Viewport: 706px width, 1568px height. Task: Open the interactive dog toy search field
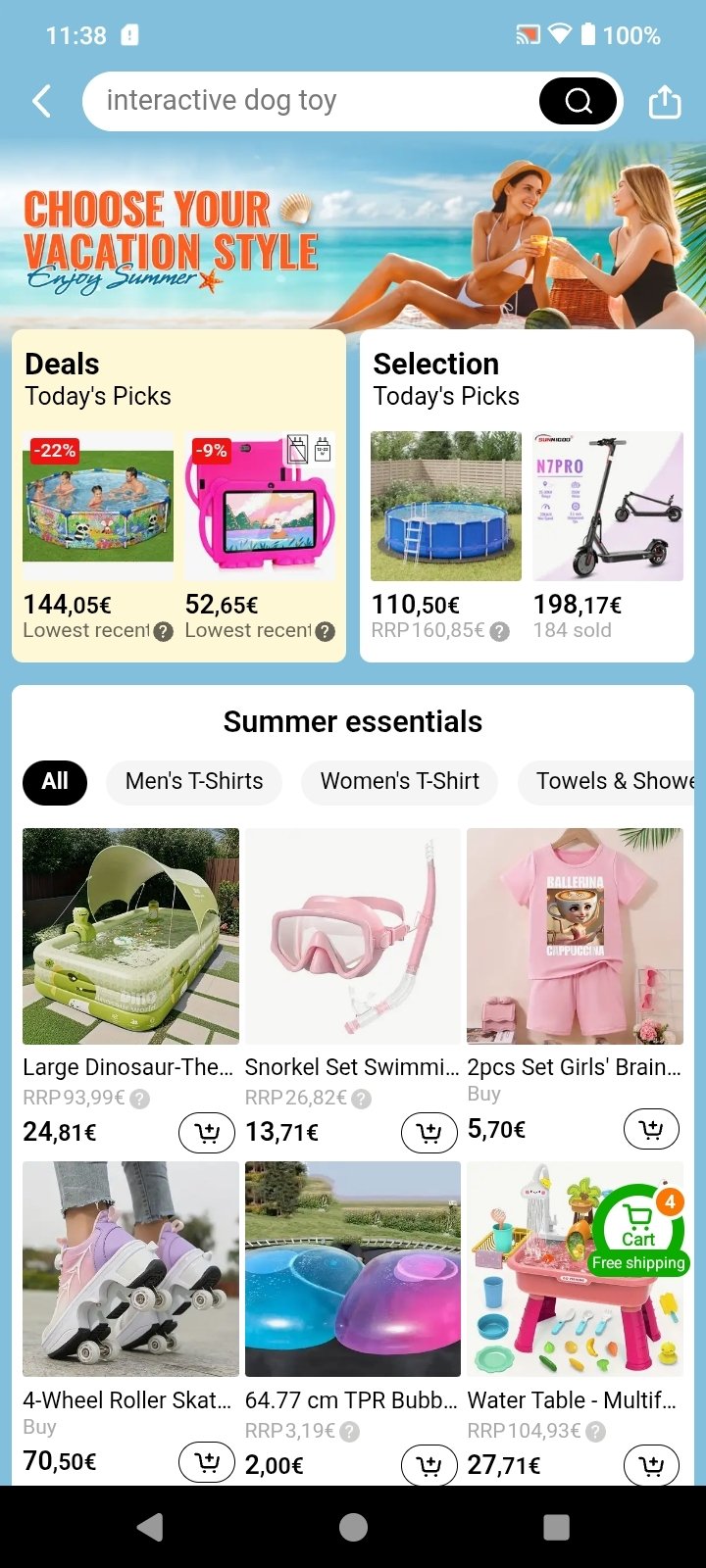tap(314, 101)
